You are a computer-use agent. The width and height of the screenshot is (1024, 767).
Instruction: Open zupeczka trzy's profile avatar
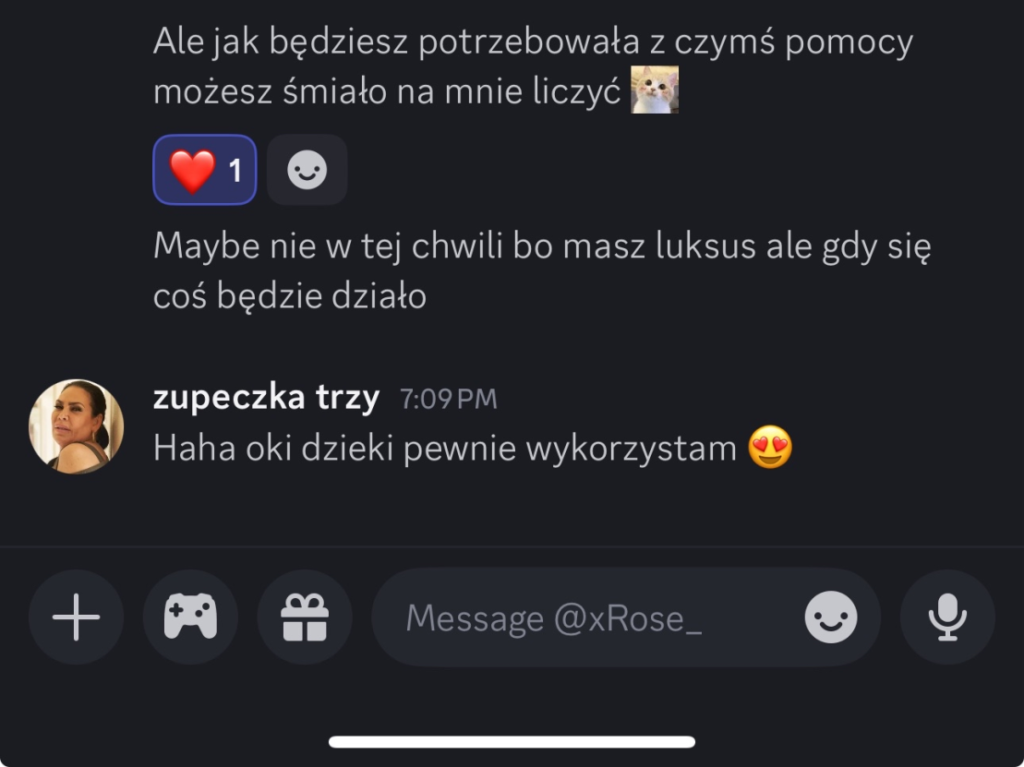76,426
